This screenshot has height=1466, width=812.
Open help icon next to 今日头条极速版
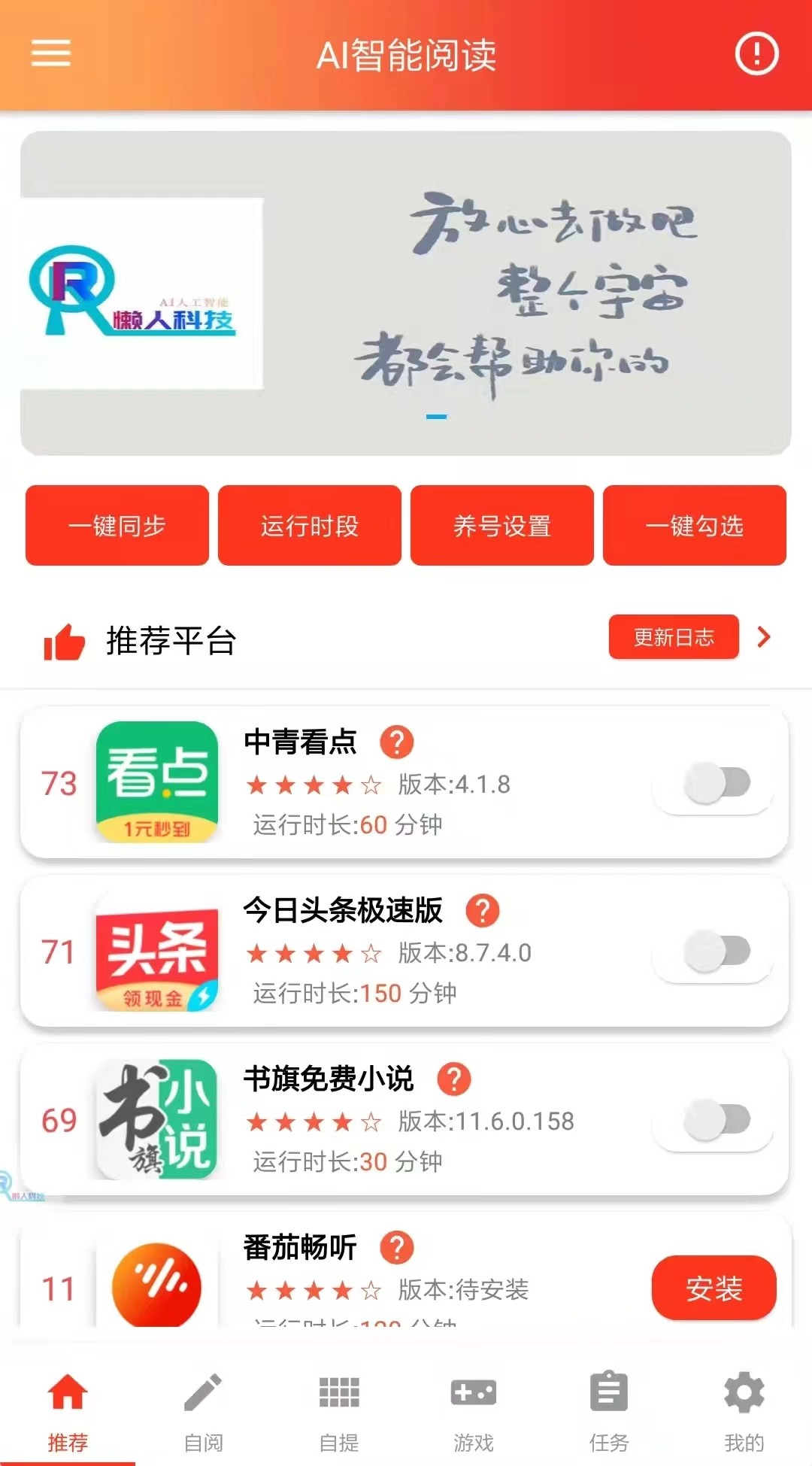(483, 911)
